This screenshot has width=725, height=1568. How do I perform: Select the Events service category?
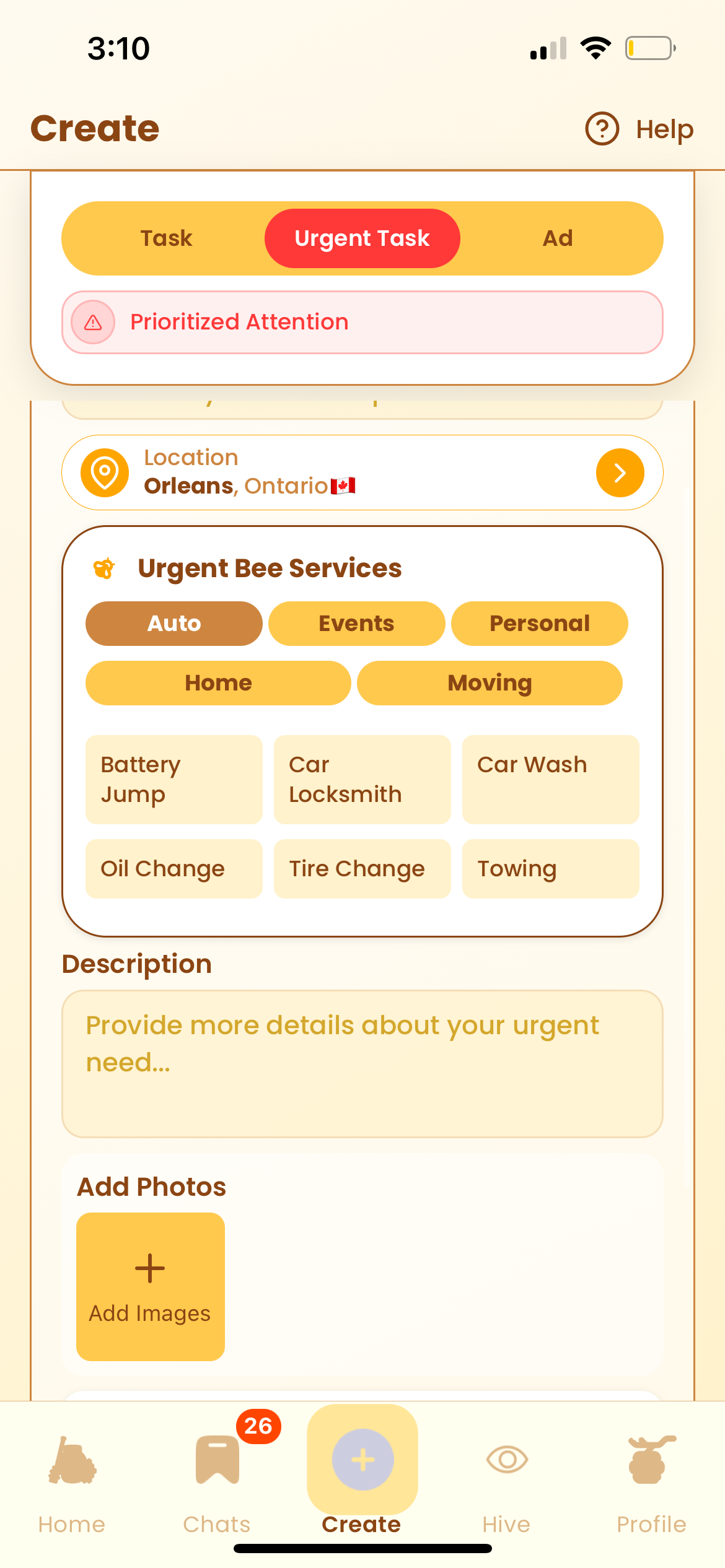356,624
